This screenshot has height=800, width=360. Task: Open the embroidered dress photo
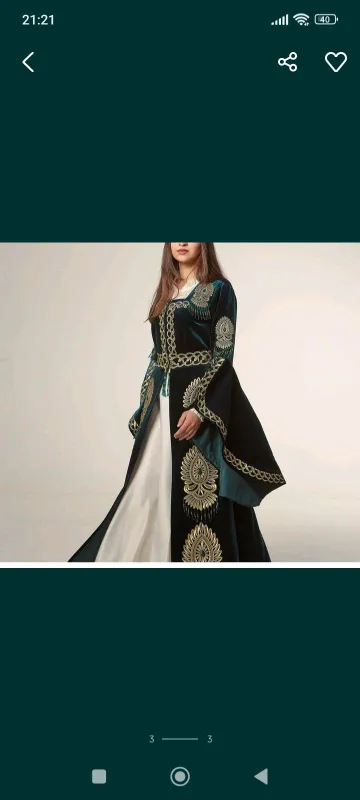coord(180,402)
